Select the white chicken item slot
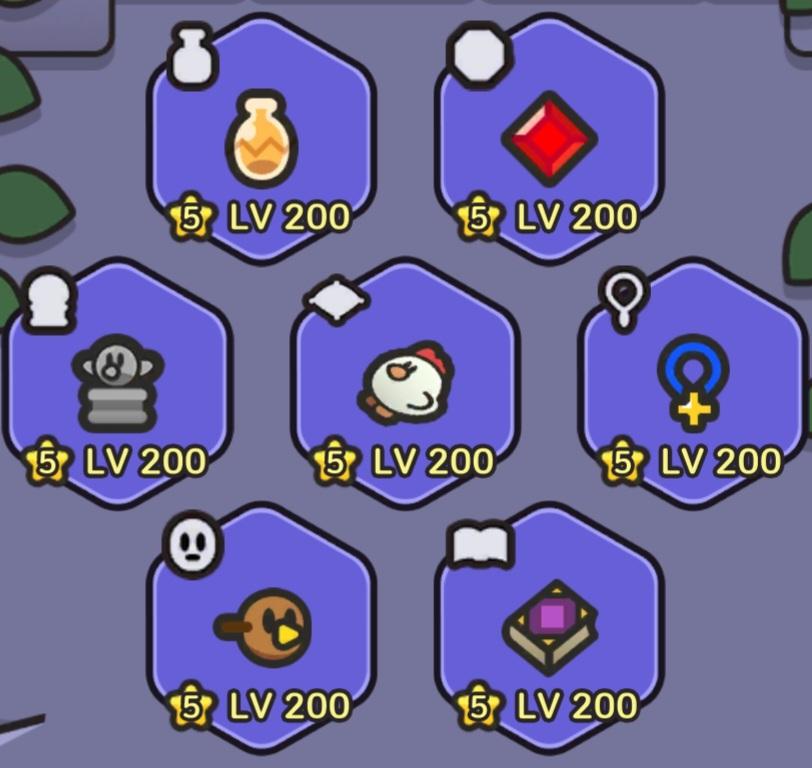This screenshot has height=768, width=812. [405, 383]
